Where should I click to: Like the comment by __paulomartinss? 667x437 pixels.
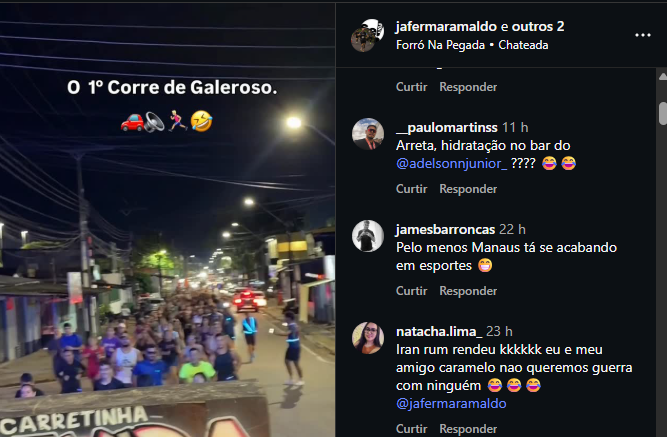point(411,189)
